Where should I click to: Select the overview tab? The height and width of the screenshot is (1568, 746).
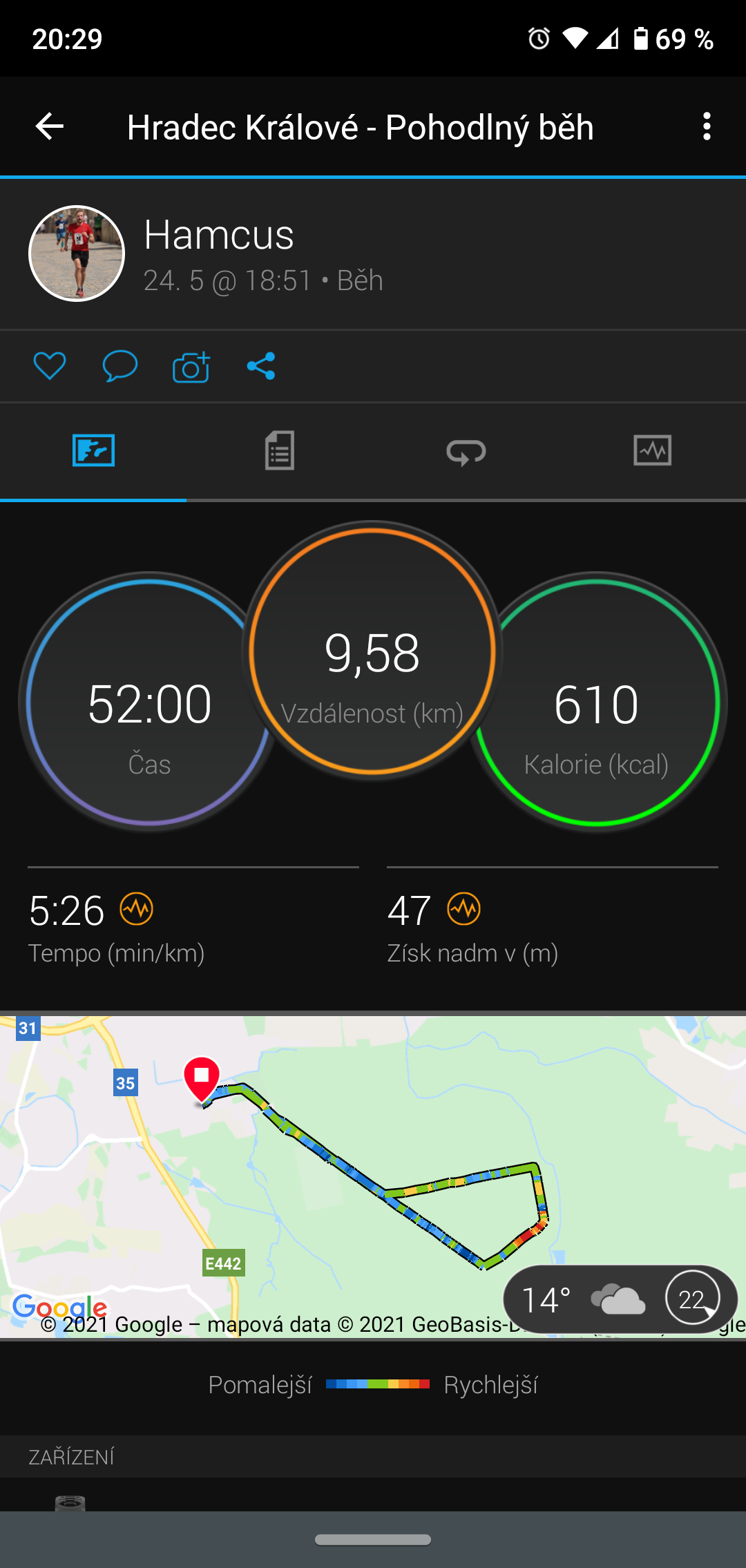tap(93, 450)
